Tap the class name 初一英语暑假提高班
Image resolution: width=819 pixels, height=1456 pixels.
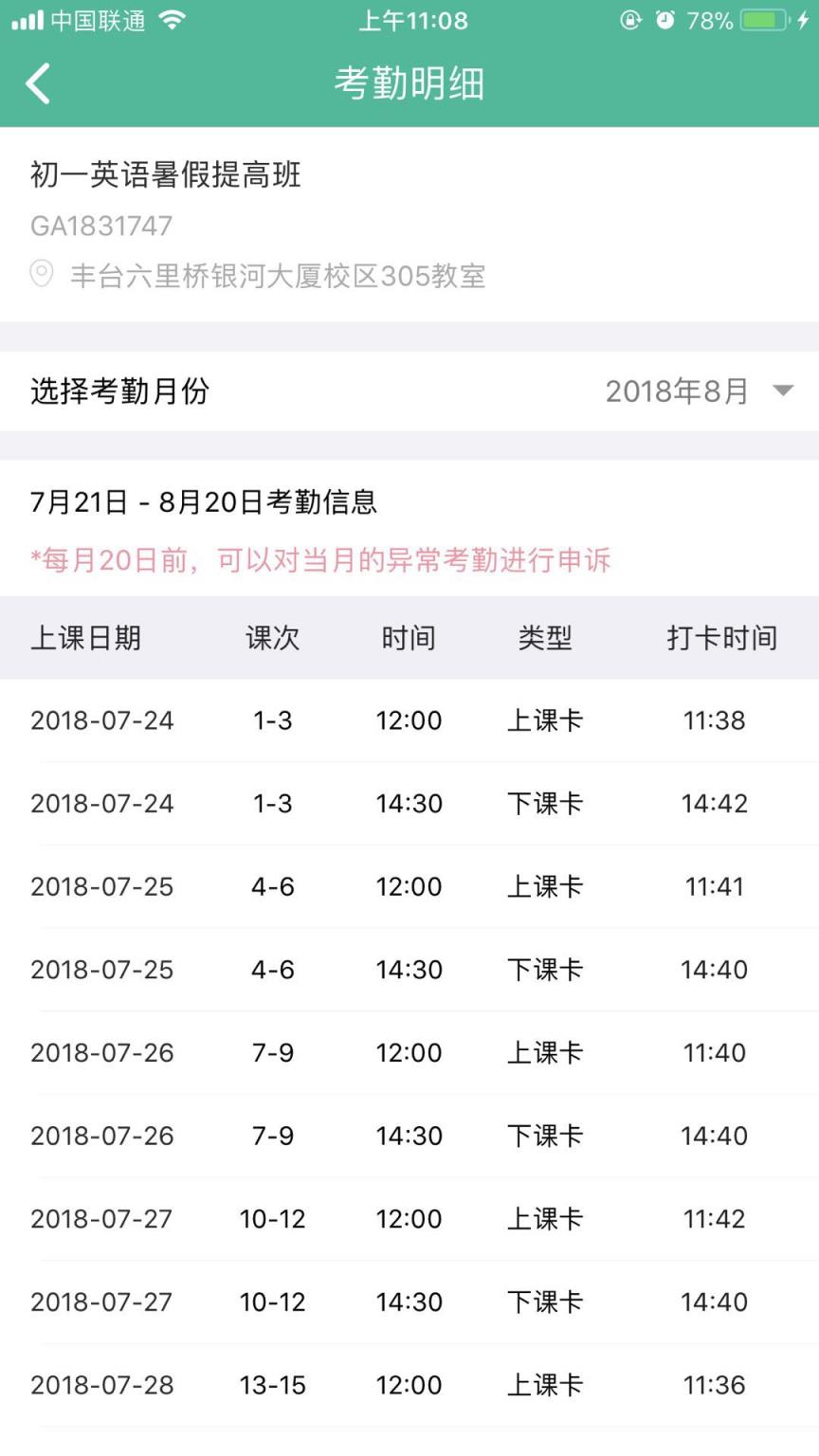point(165,175)
